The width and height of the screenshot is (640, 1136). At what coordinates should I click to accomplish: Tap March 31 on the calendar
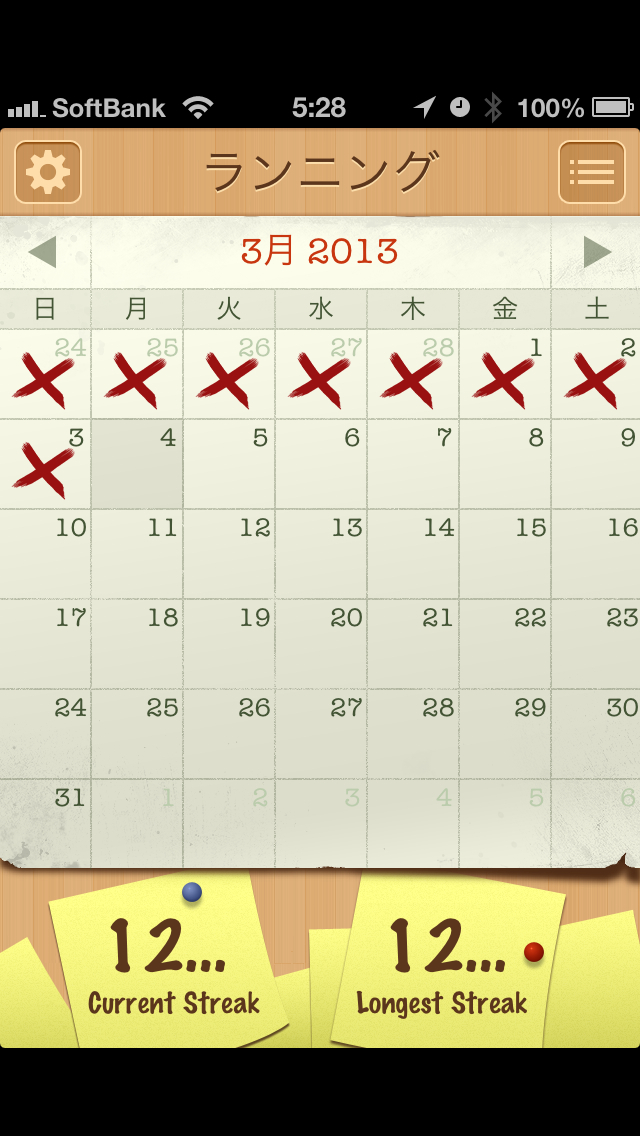coord(45,823)
